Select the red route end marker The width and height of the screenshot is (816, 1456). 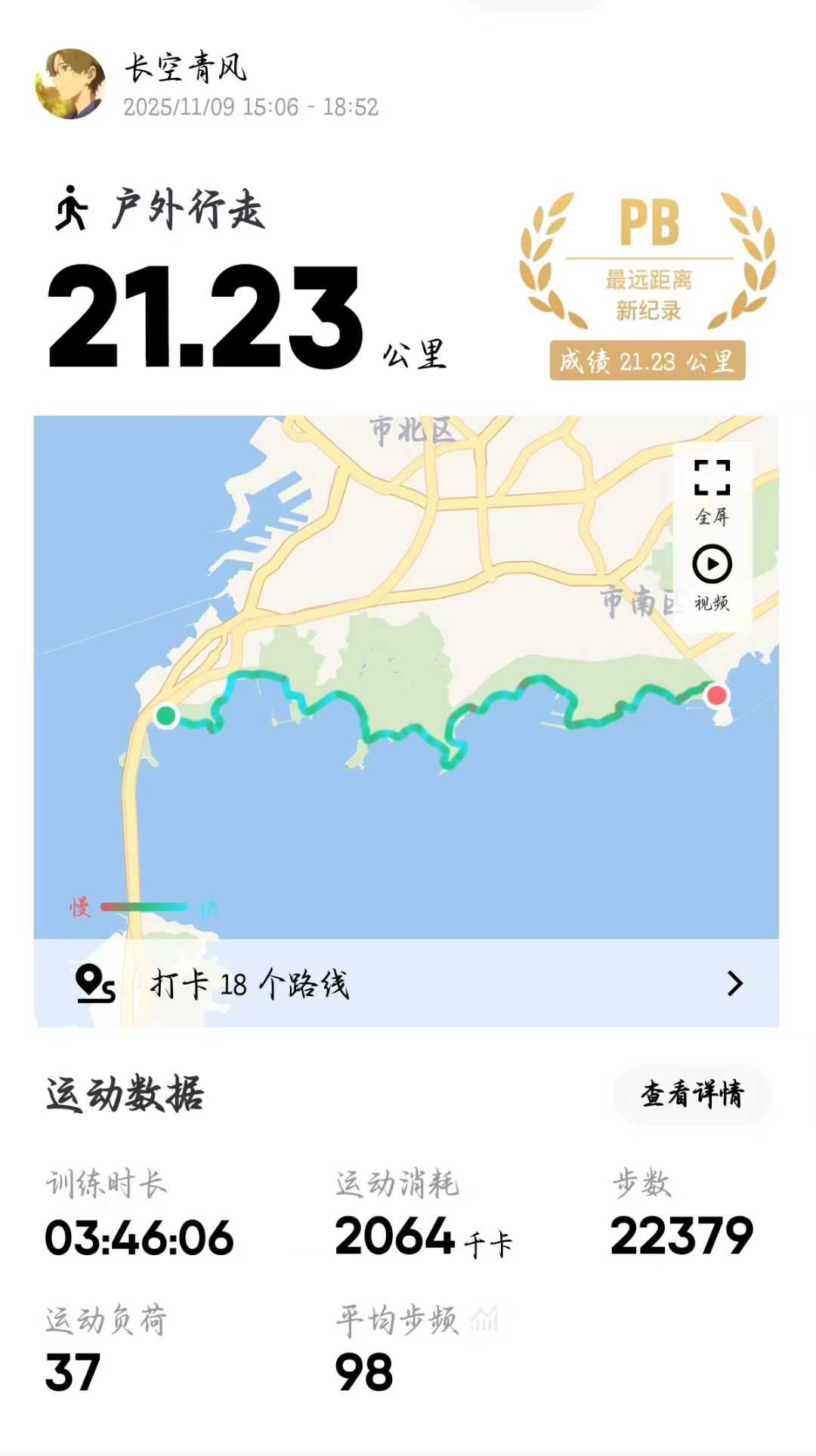716,696
